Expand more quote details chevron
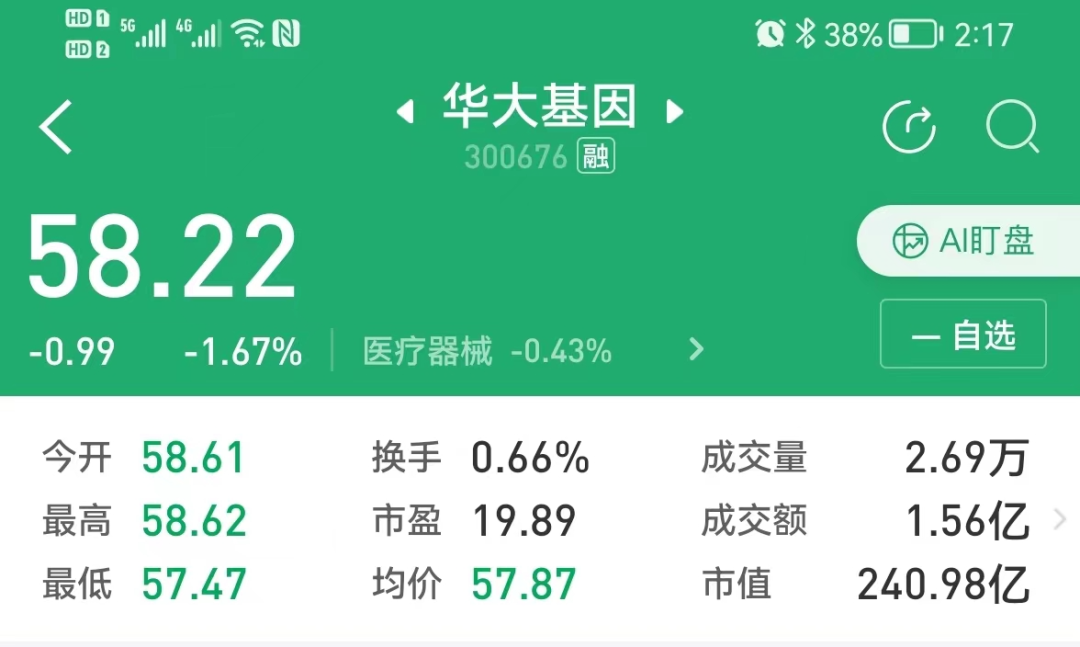Screen dimensions: 1080x647 pos(1060,520)
